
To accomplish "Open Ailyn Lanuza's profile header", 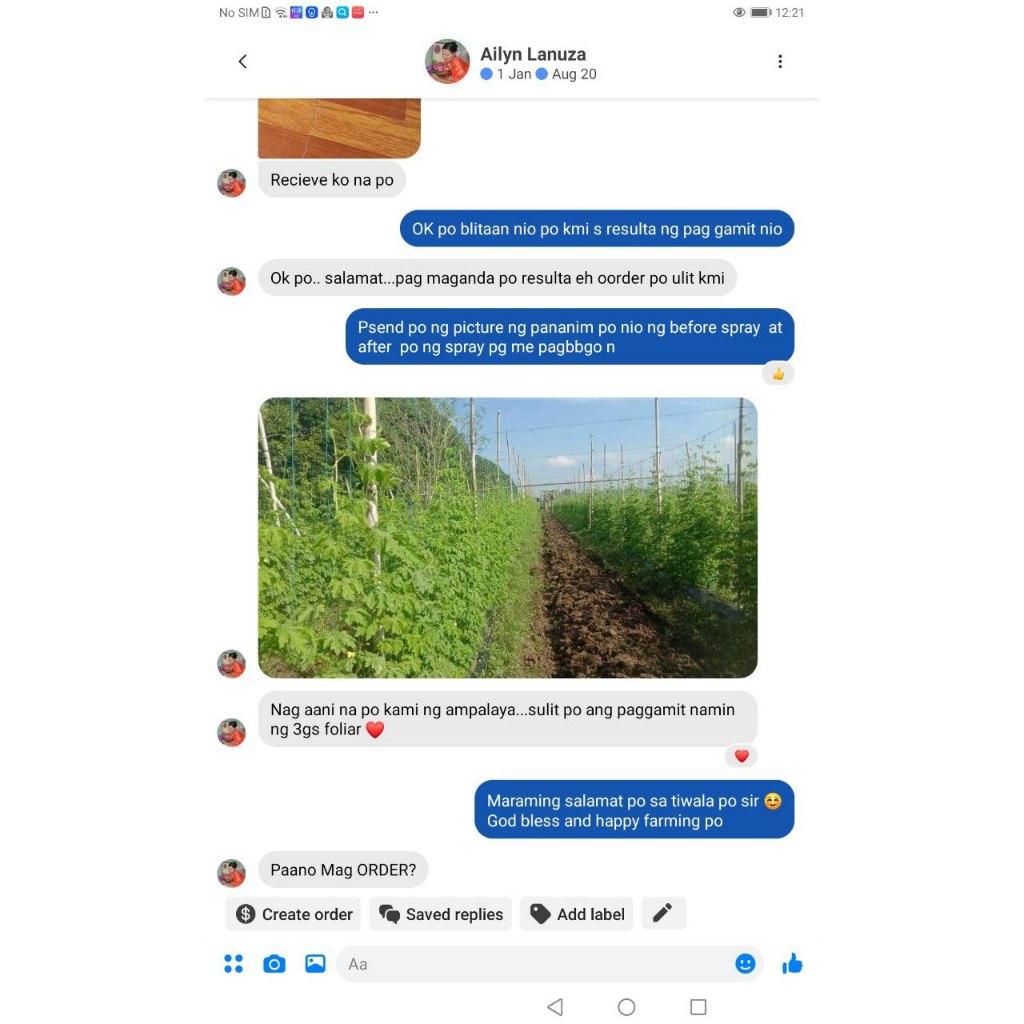I will pyautogui.click(x=532, y=63).
